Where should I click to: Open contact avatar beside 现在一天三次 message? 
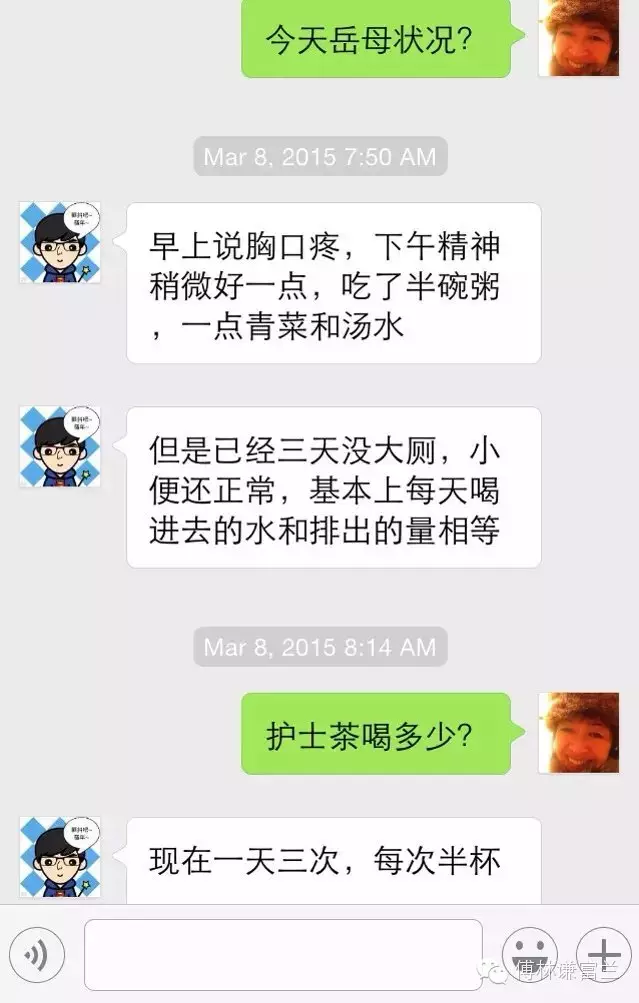tap(60, 857)
